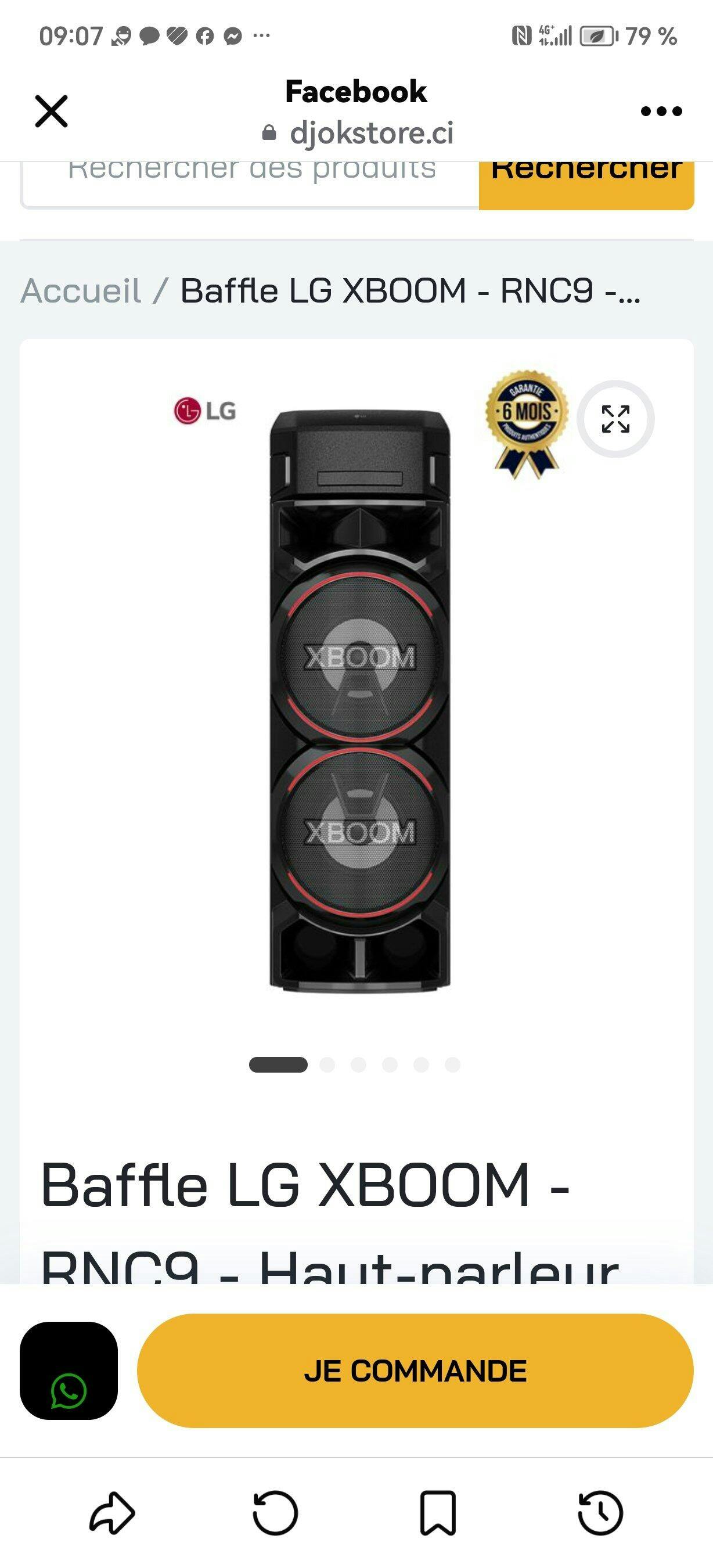The height and width of the screenshot is (1568, 713).
Task: Open the LG XBOOM speaker image
Action: pos(359,700)
